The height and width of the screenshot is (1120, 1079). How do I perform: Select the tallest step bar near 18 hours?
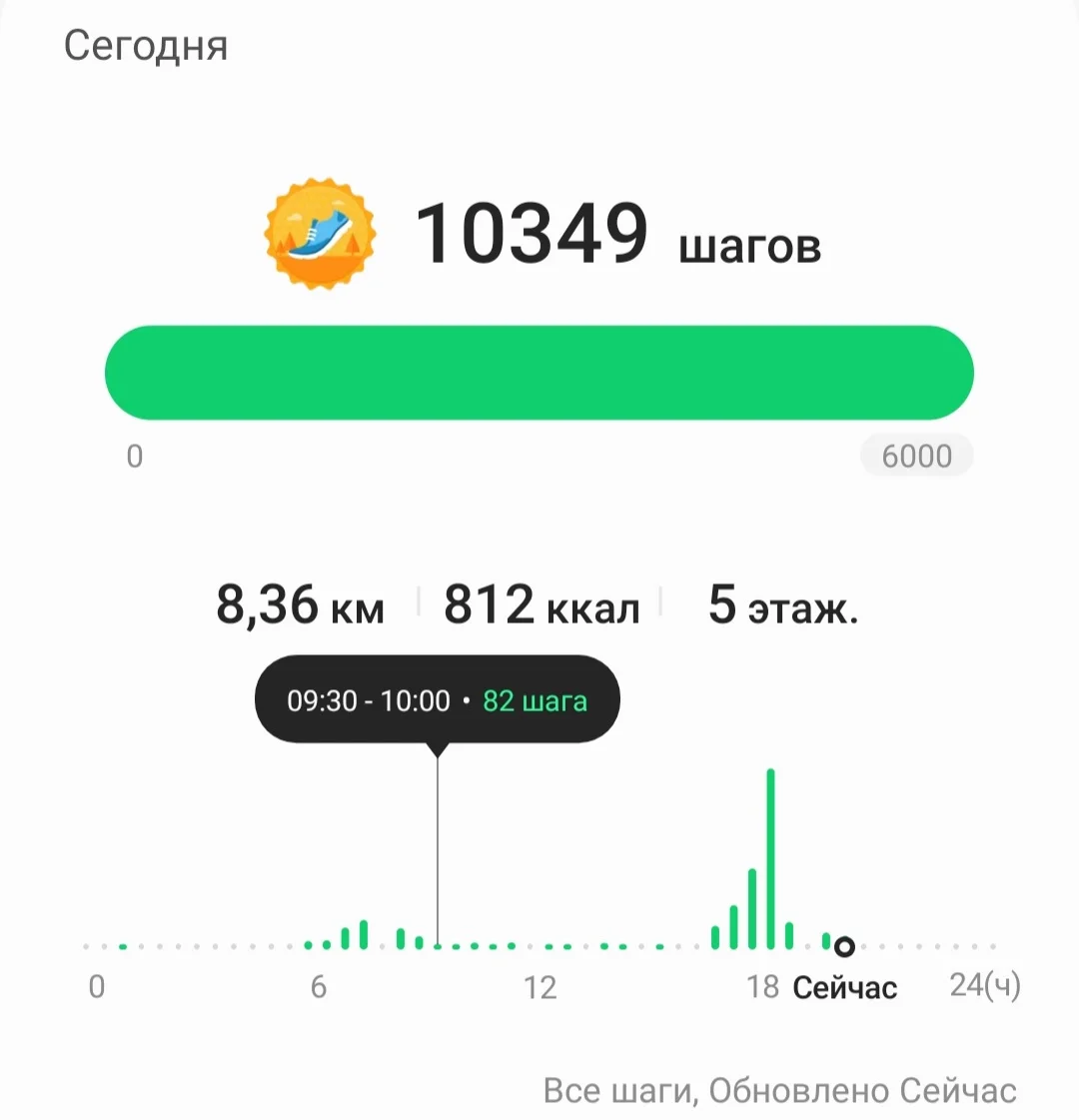click(x=770, y=859)
